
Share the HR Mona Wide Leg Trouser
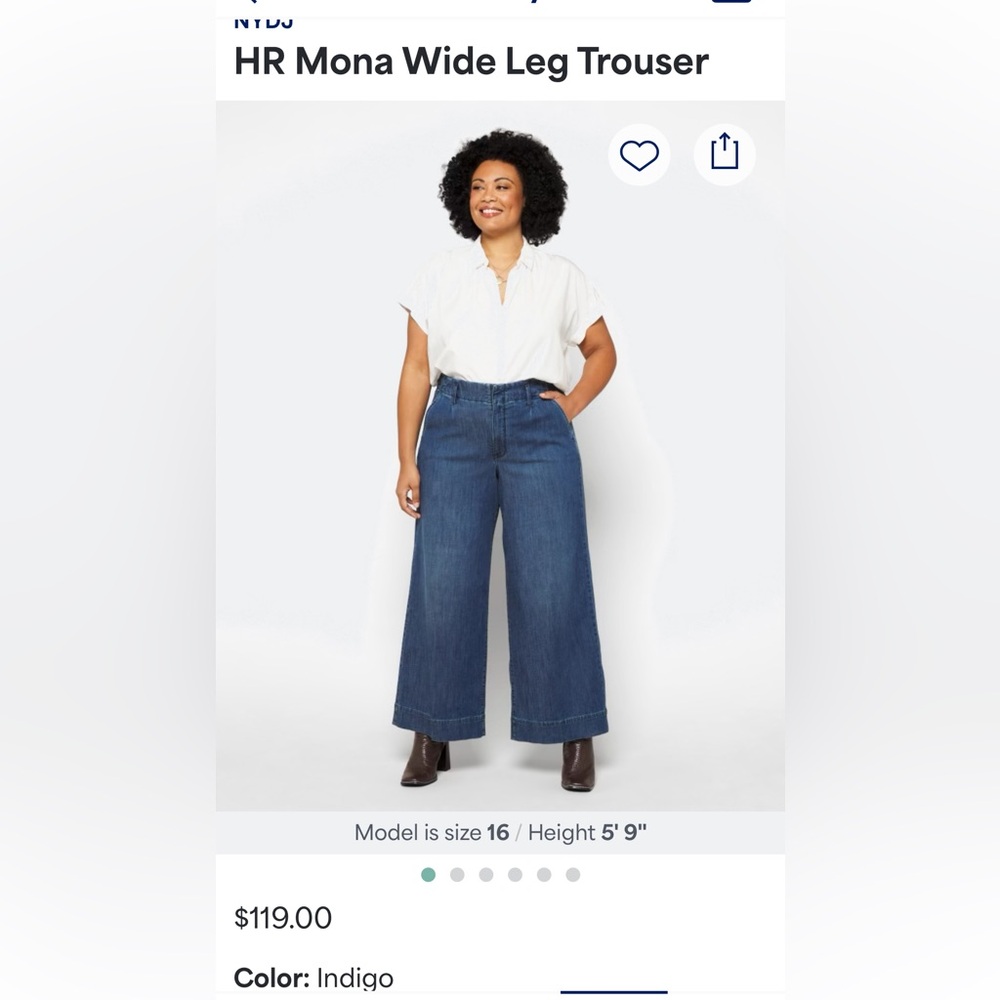tap(724, 154)
